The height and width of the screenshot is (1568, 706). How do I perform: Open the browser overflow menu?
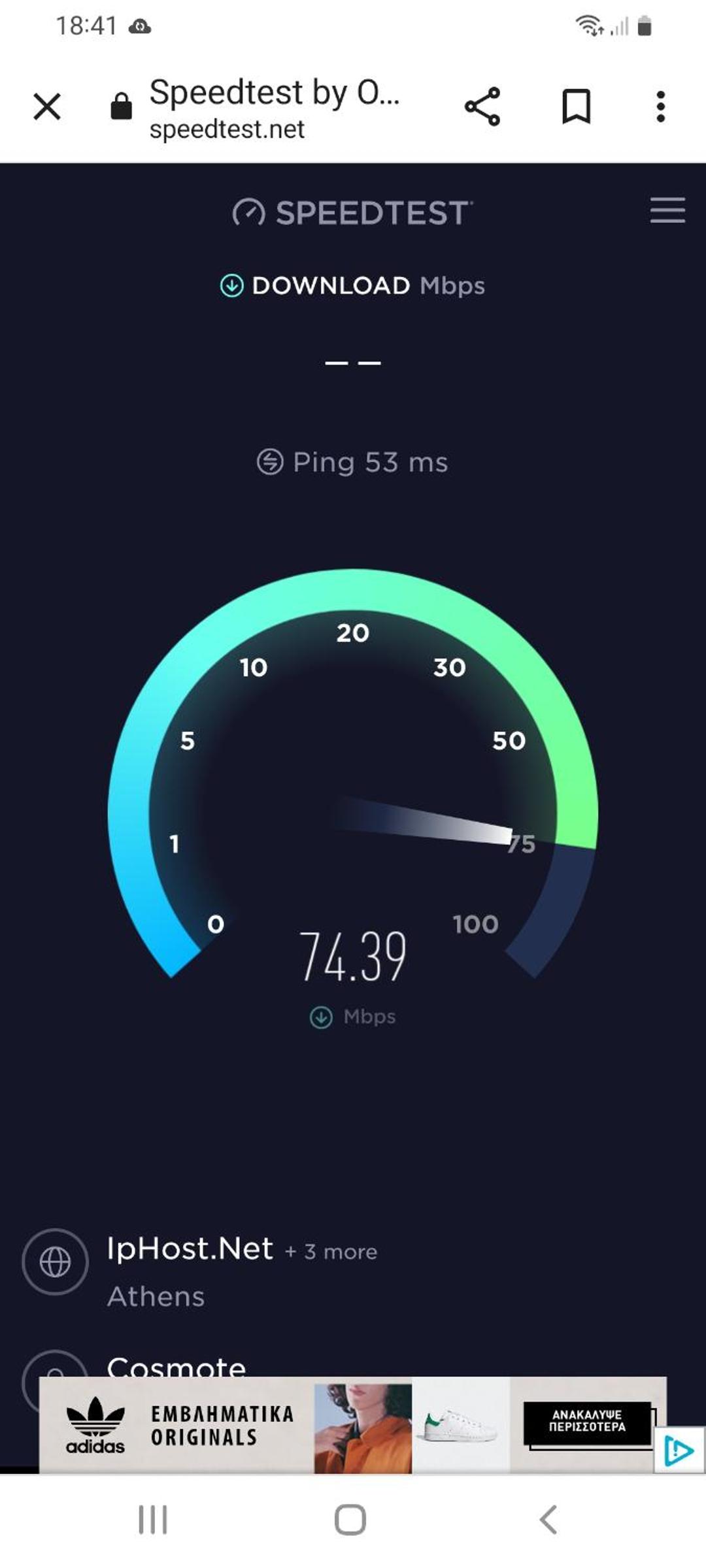pos(661,106)
